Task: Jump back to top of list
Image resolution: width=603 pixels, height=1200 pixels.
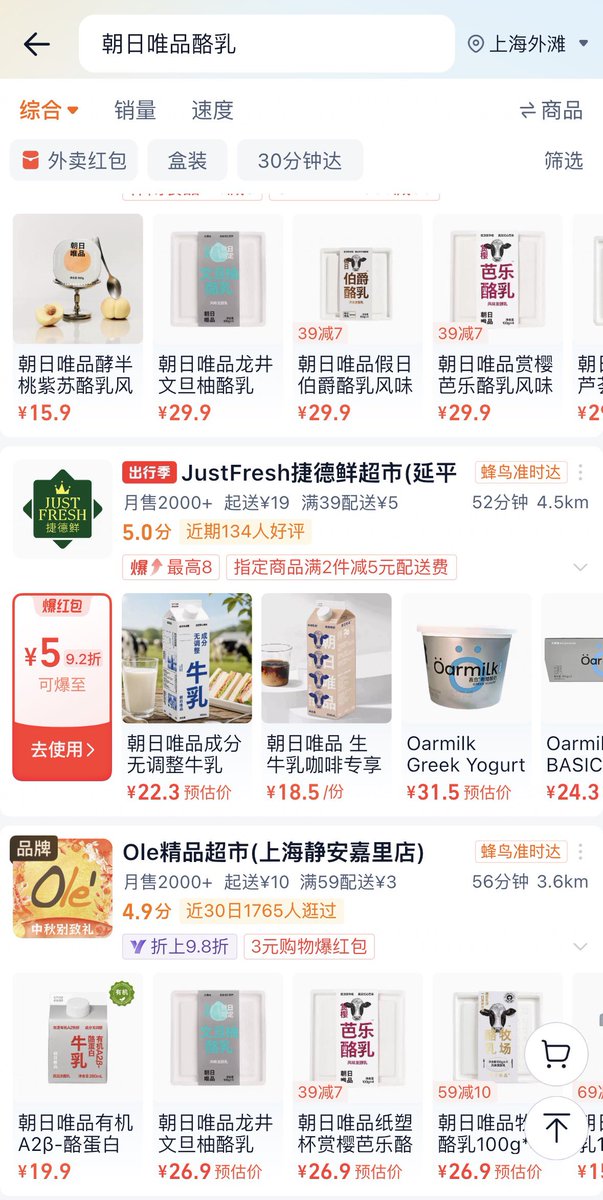Action: pyautogui.click(x=555, y=1128)
